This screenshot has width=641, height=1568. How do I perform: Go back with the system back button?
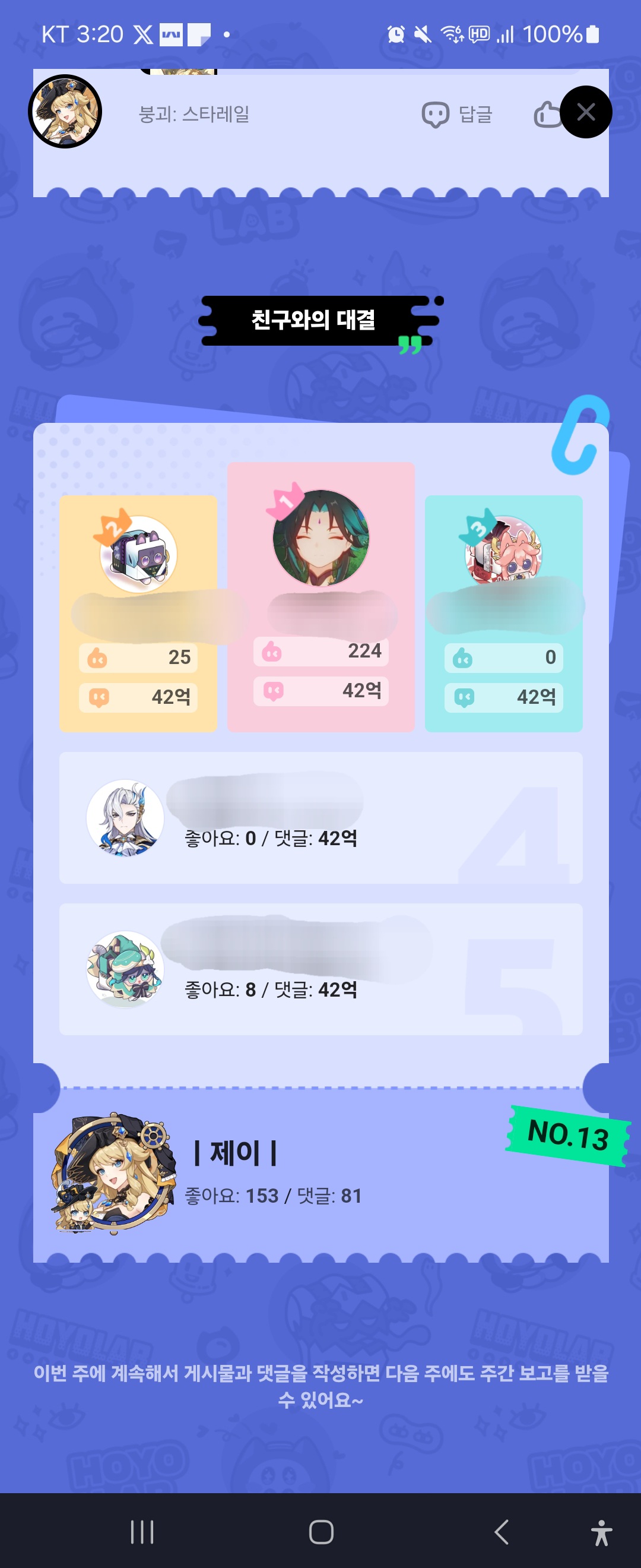coord(501,1532)
